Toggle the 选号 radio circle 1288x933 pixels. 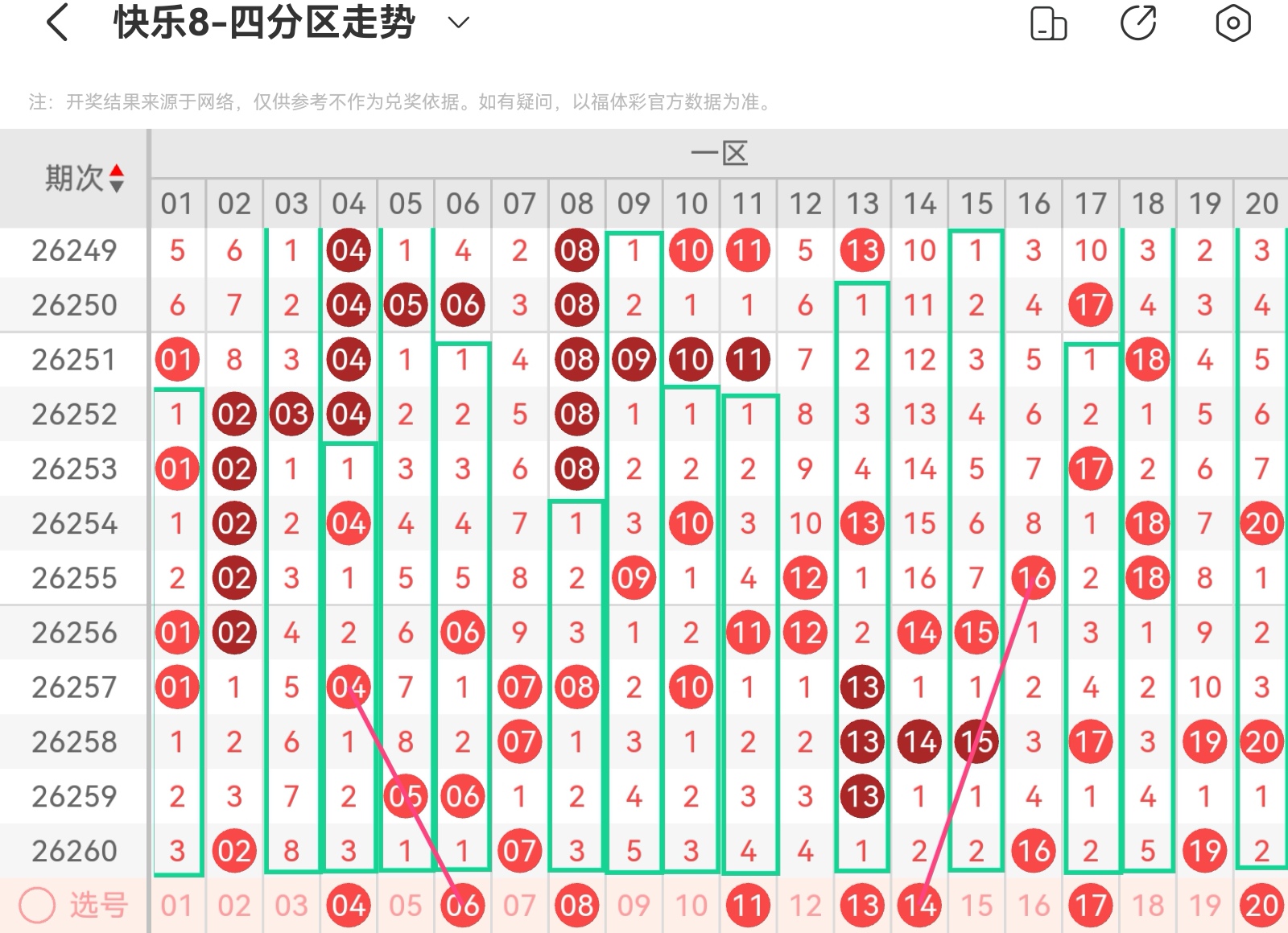37,906
